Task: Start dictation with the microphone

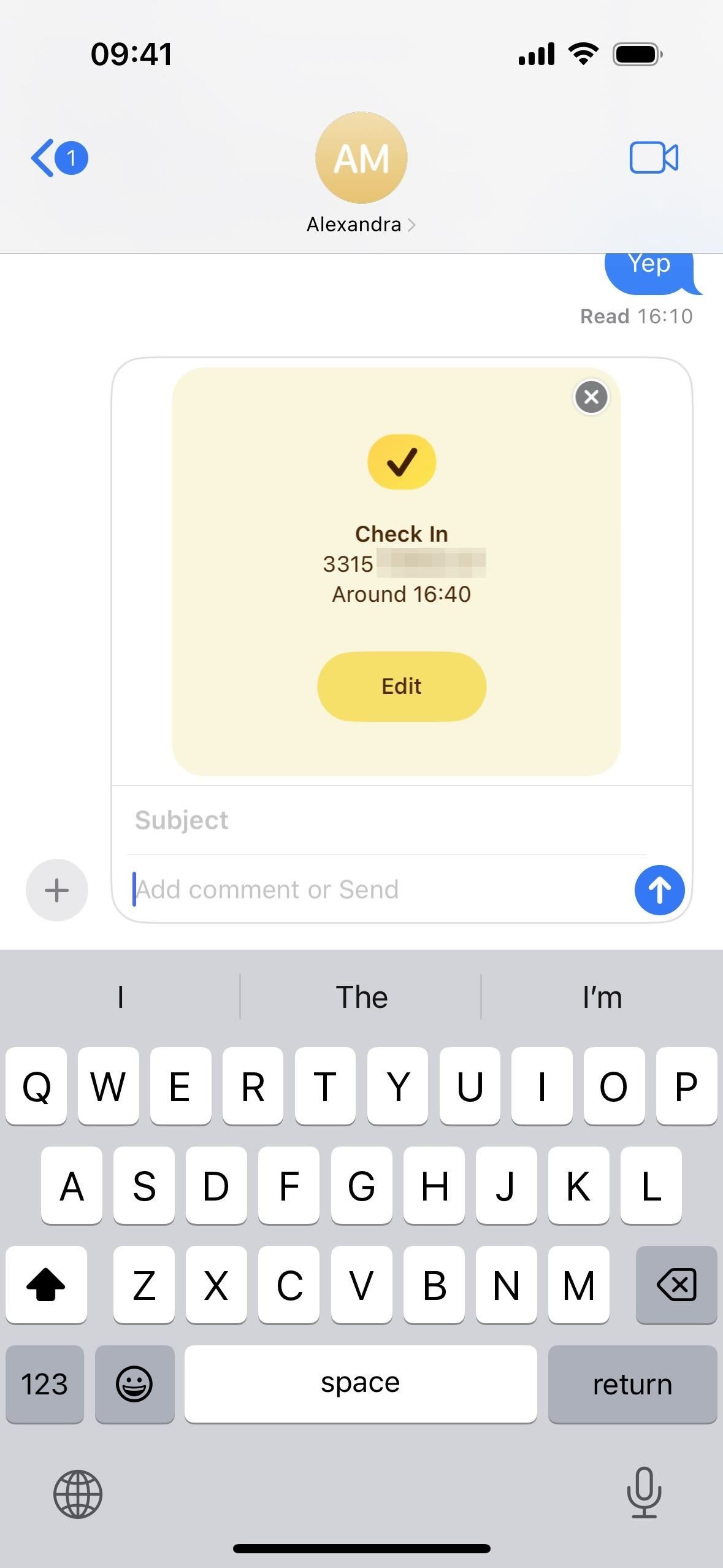Action: 644,1493
